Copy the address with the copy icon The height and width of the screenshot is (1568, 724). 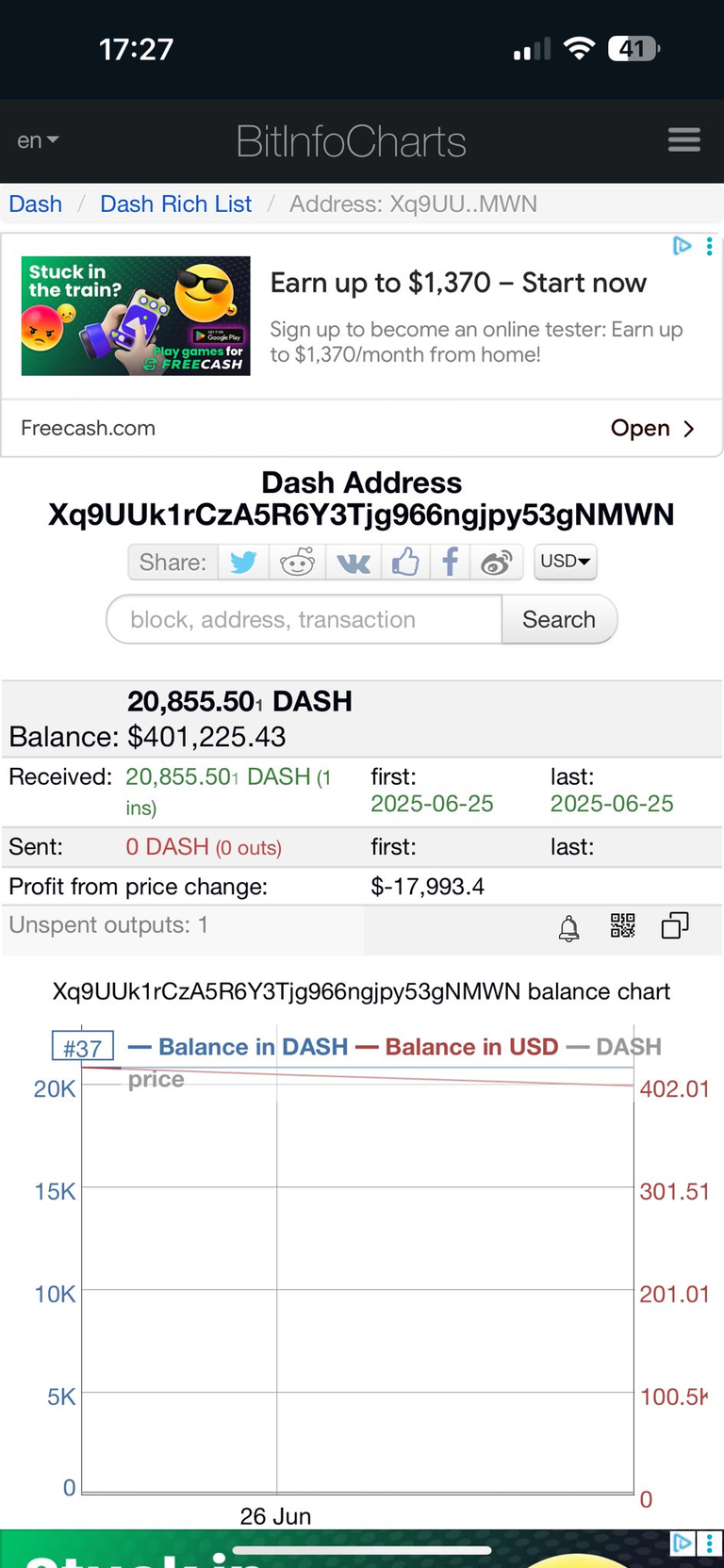pos(675,926)
